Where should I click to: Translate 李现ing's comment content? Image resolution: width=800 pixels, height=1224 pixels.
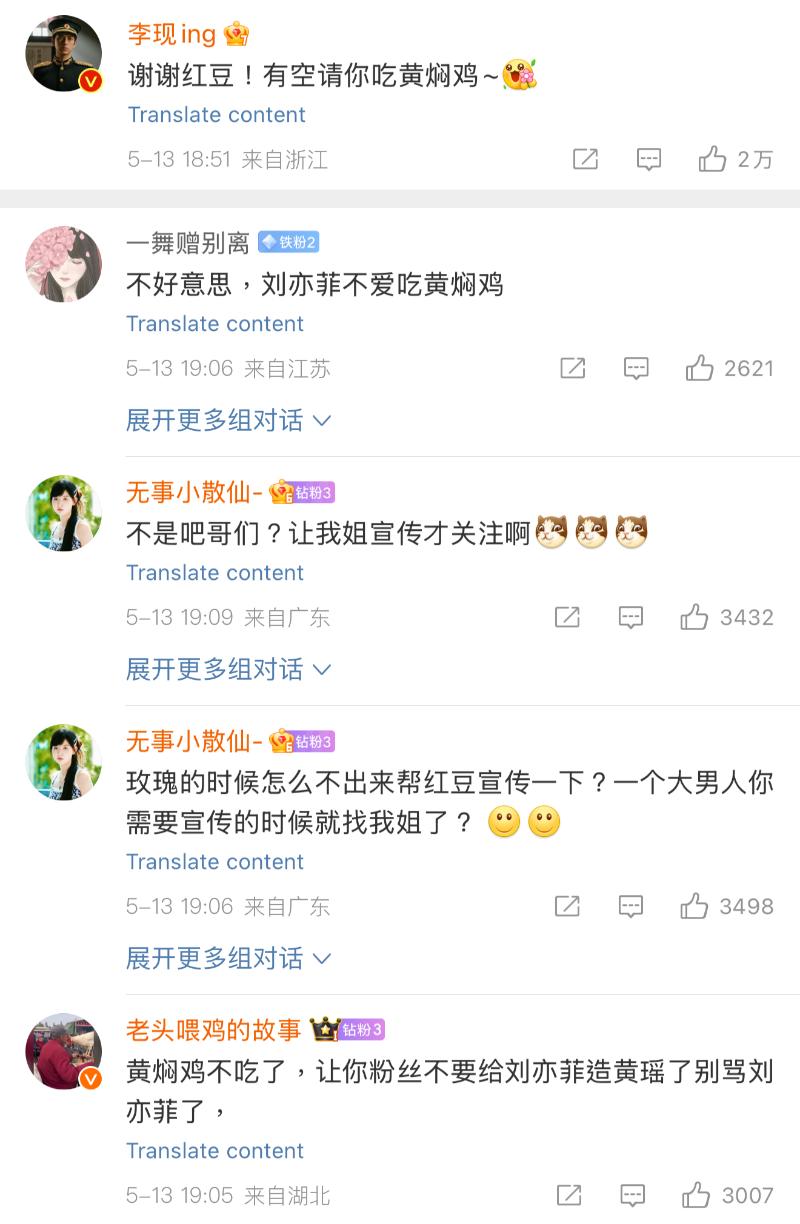[216, 115]
